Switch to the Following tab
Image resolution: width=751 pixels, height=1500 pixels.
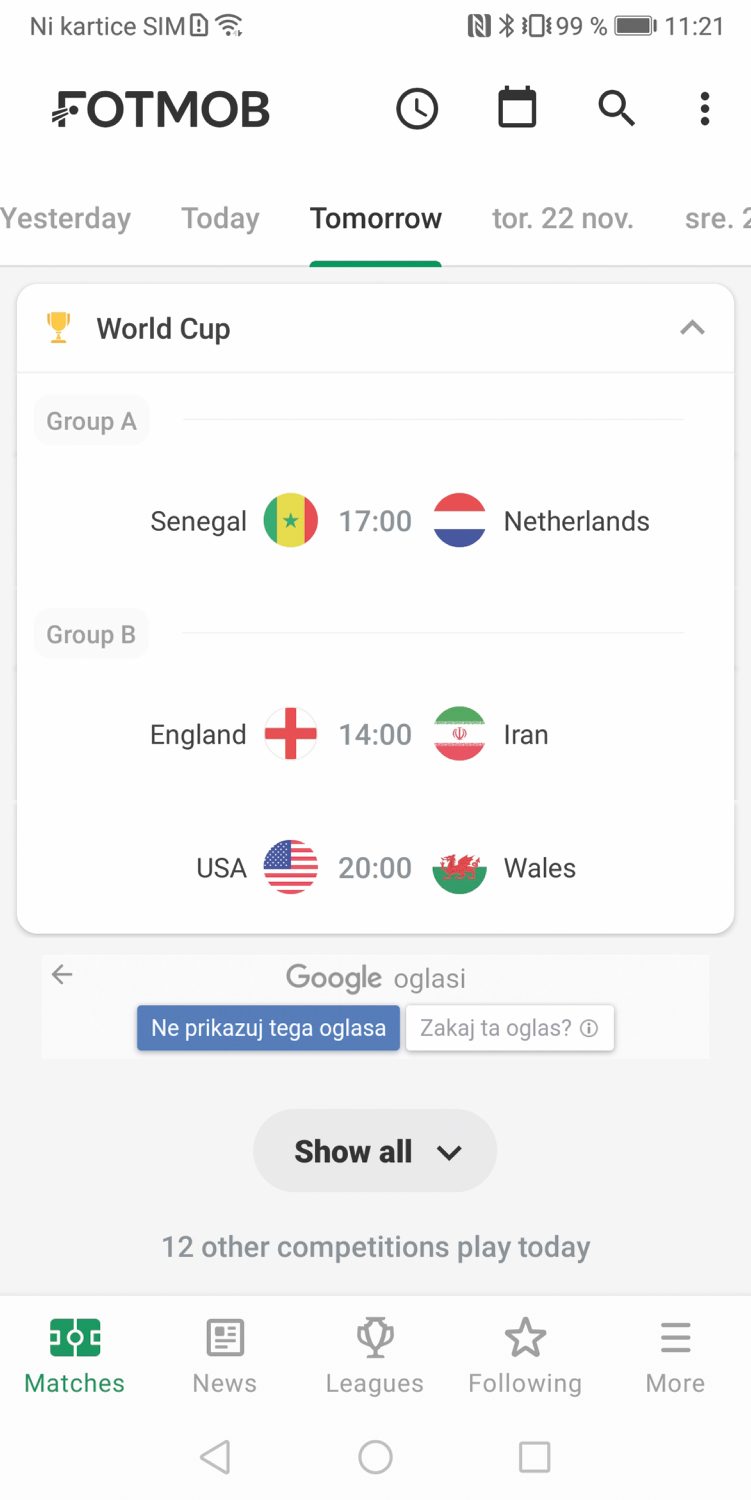(525, 1357)
